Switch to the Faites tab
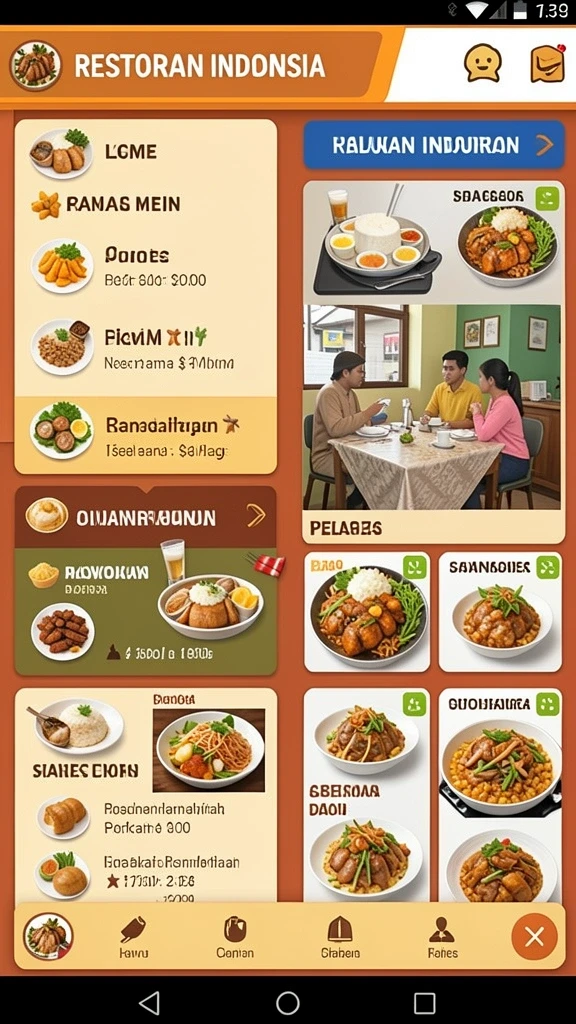The width and height of the screenshot is (576, 1024). (x=443, y=936)
